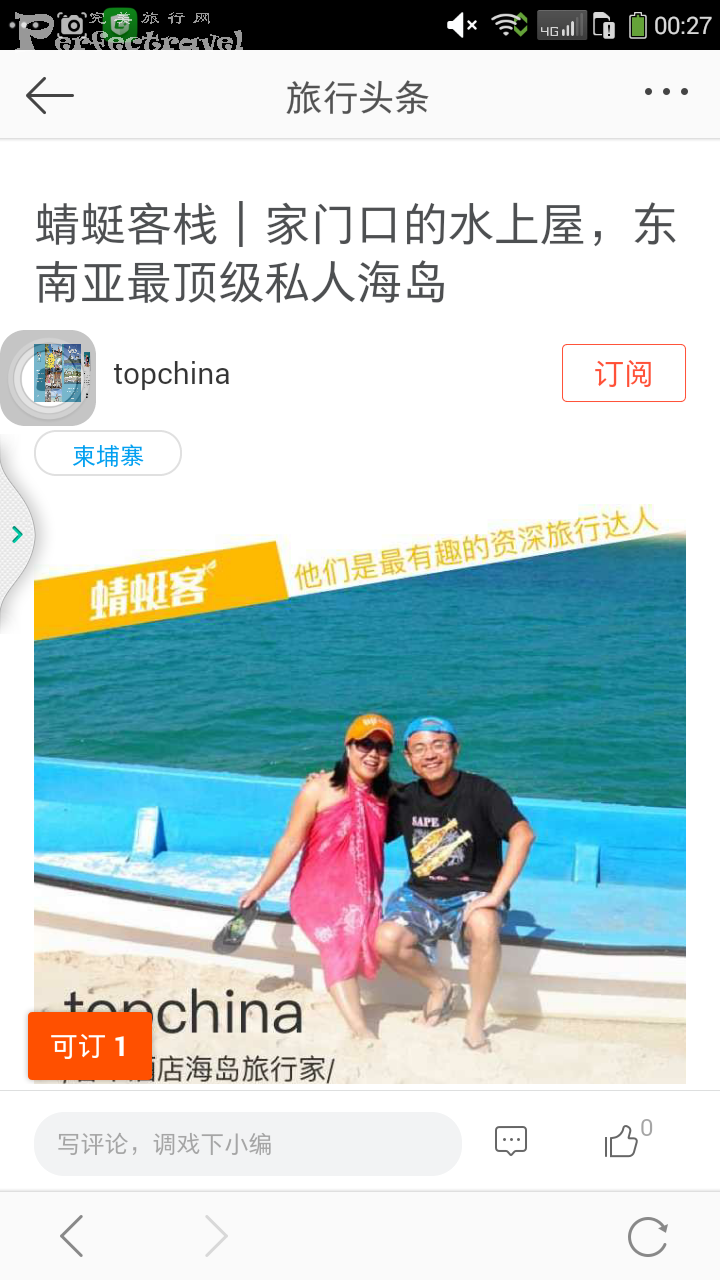
Task: Open the comments bubble icon
Action: pos(511,1141)
